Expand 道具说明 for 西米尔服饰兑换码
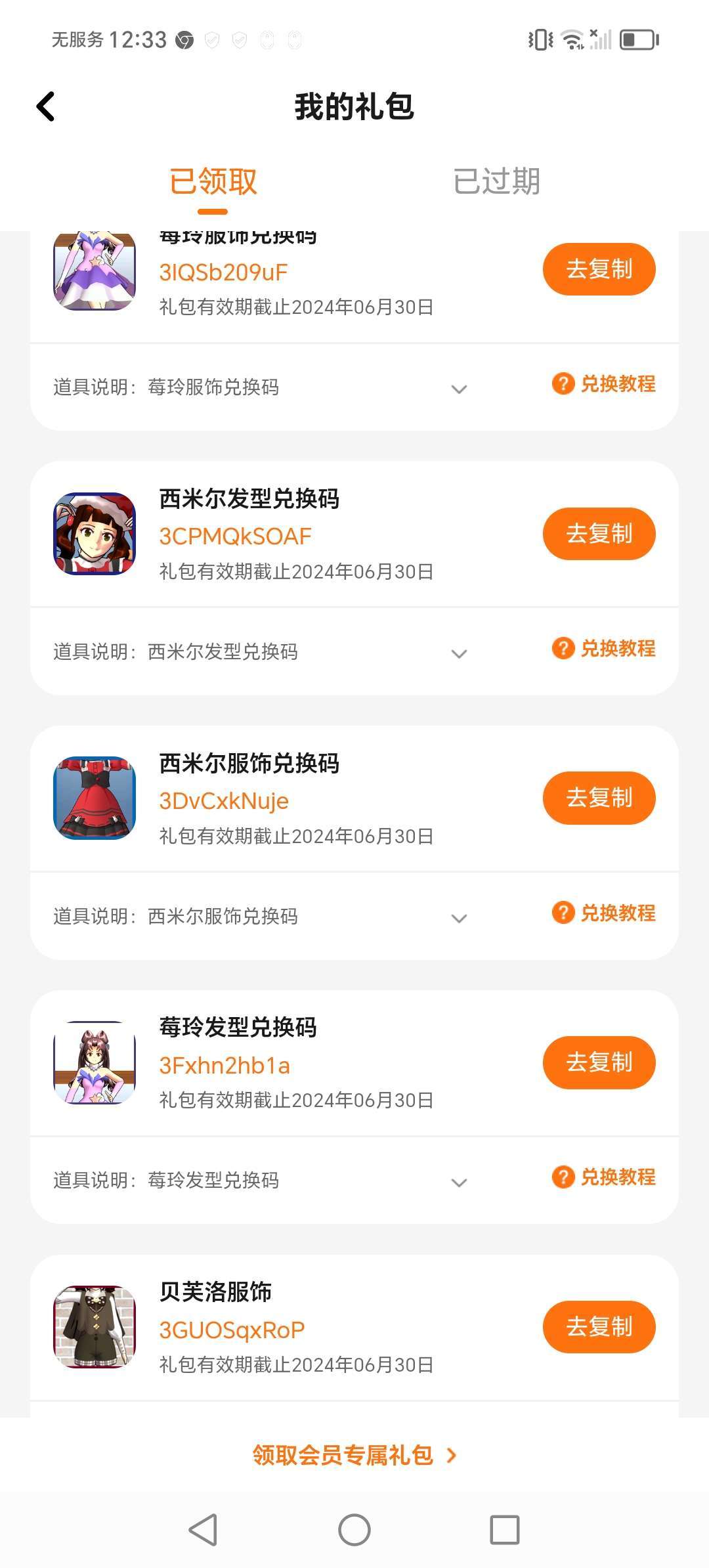The image size is (709, 1568). click(460, 918)
